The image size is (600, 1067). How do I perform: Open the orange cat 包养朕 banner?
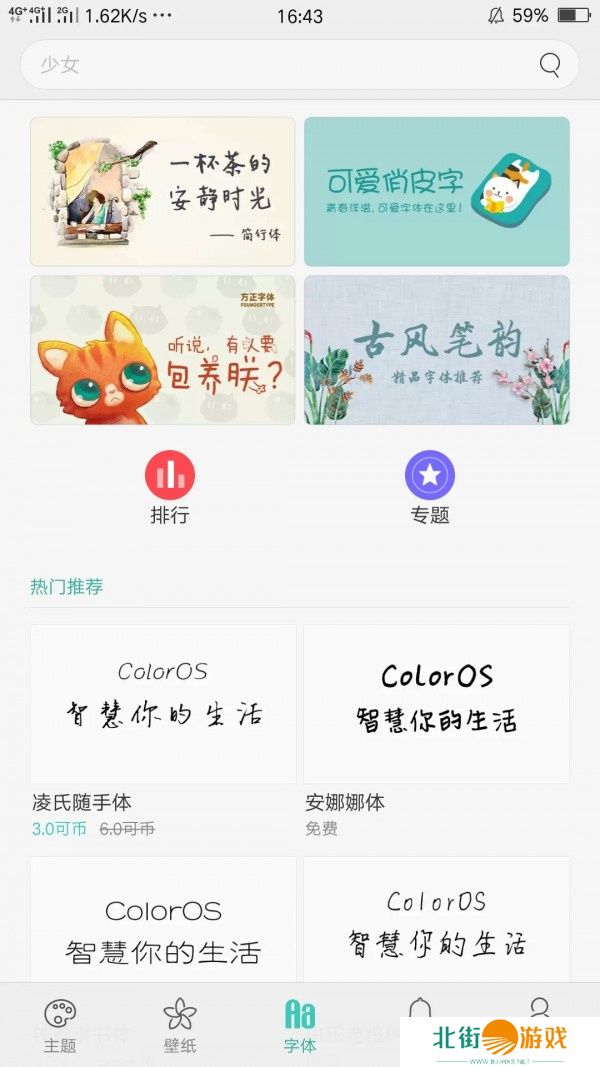pyautogui.click(x=163, y=350)
